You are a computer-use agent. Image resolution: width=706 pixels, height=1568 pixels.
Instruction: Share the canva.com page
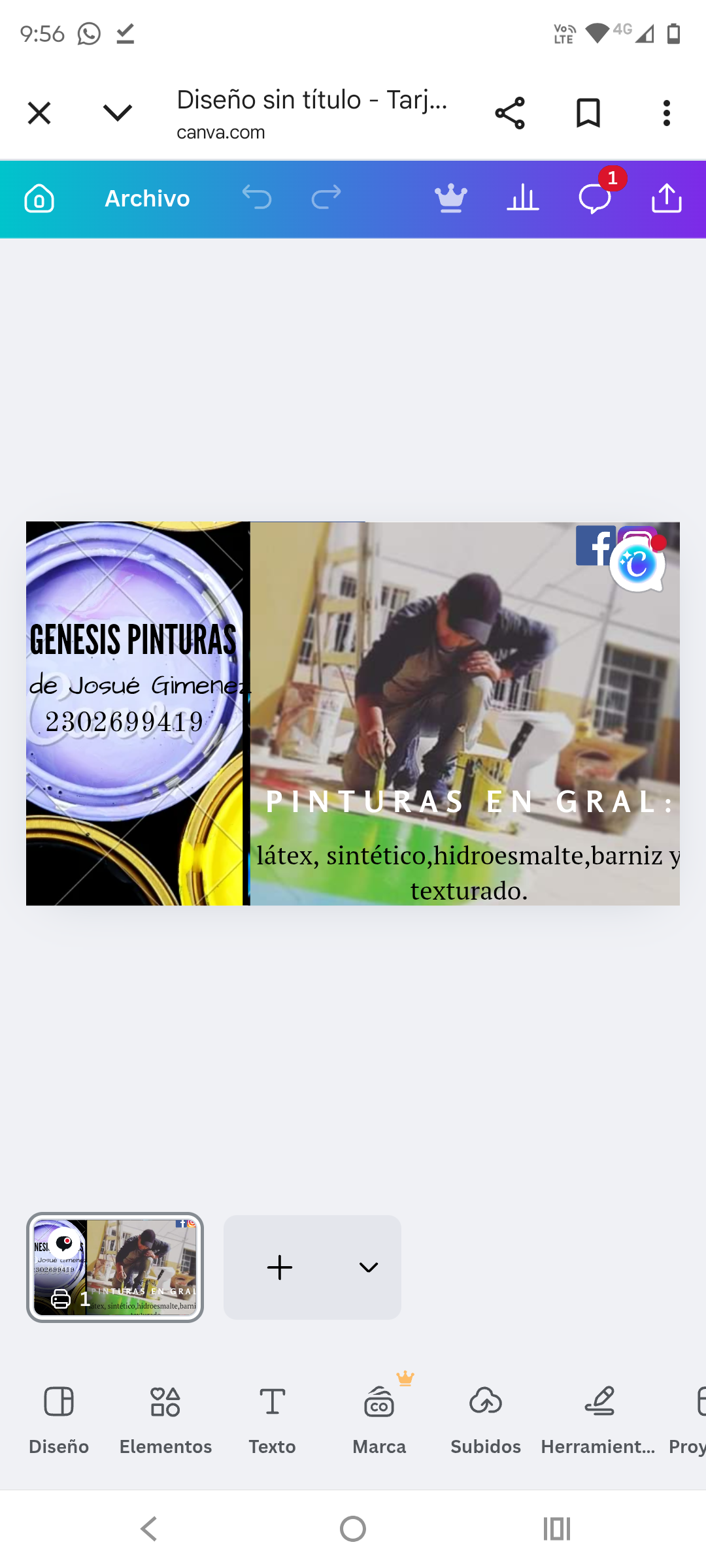coord(510,113)
